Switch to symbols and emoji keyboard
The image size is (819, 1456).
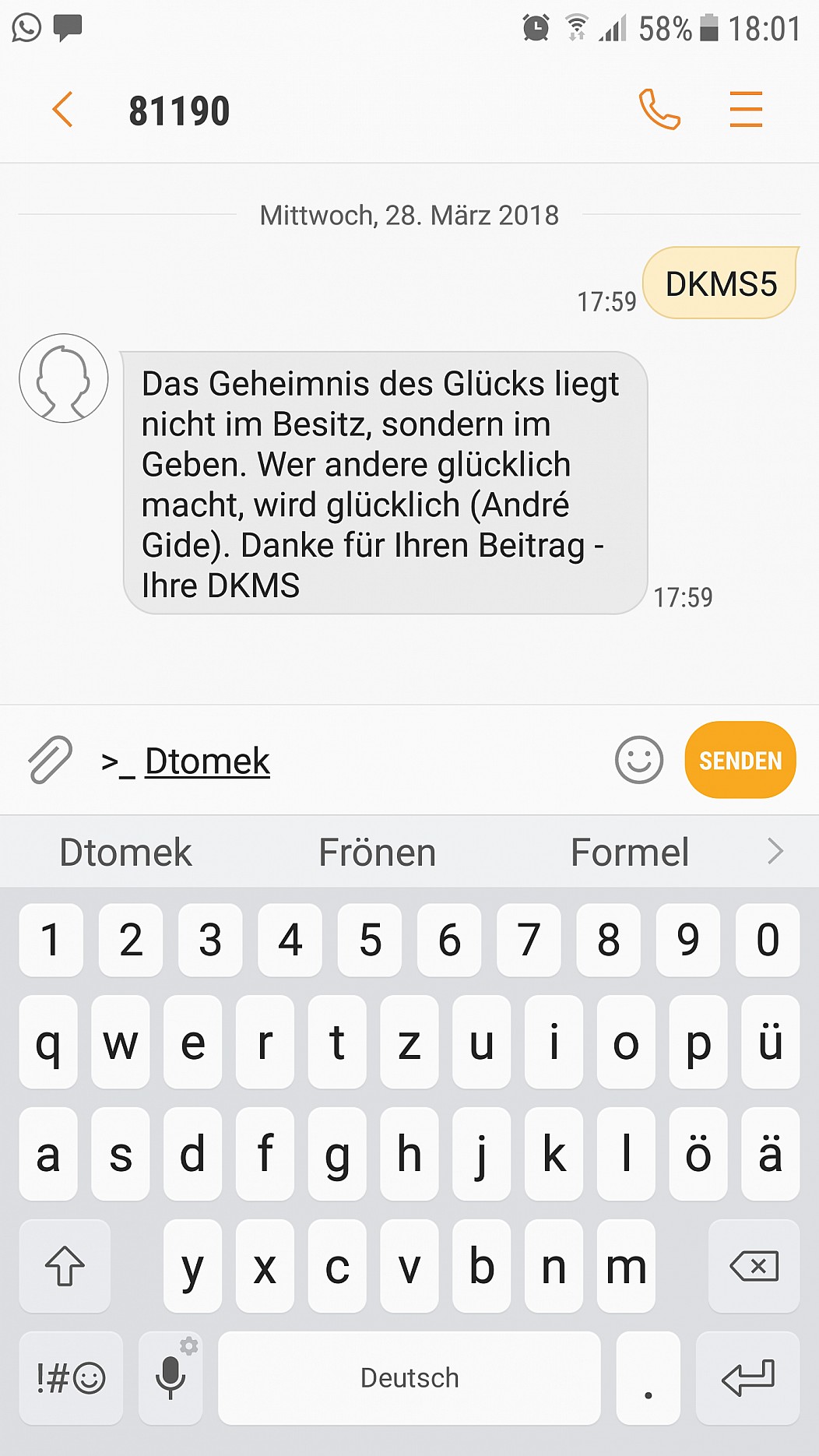coord(71,1378)
